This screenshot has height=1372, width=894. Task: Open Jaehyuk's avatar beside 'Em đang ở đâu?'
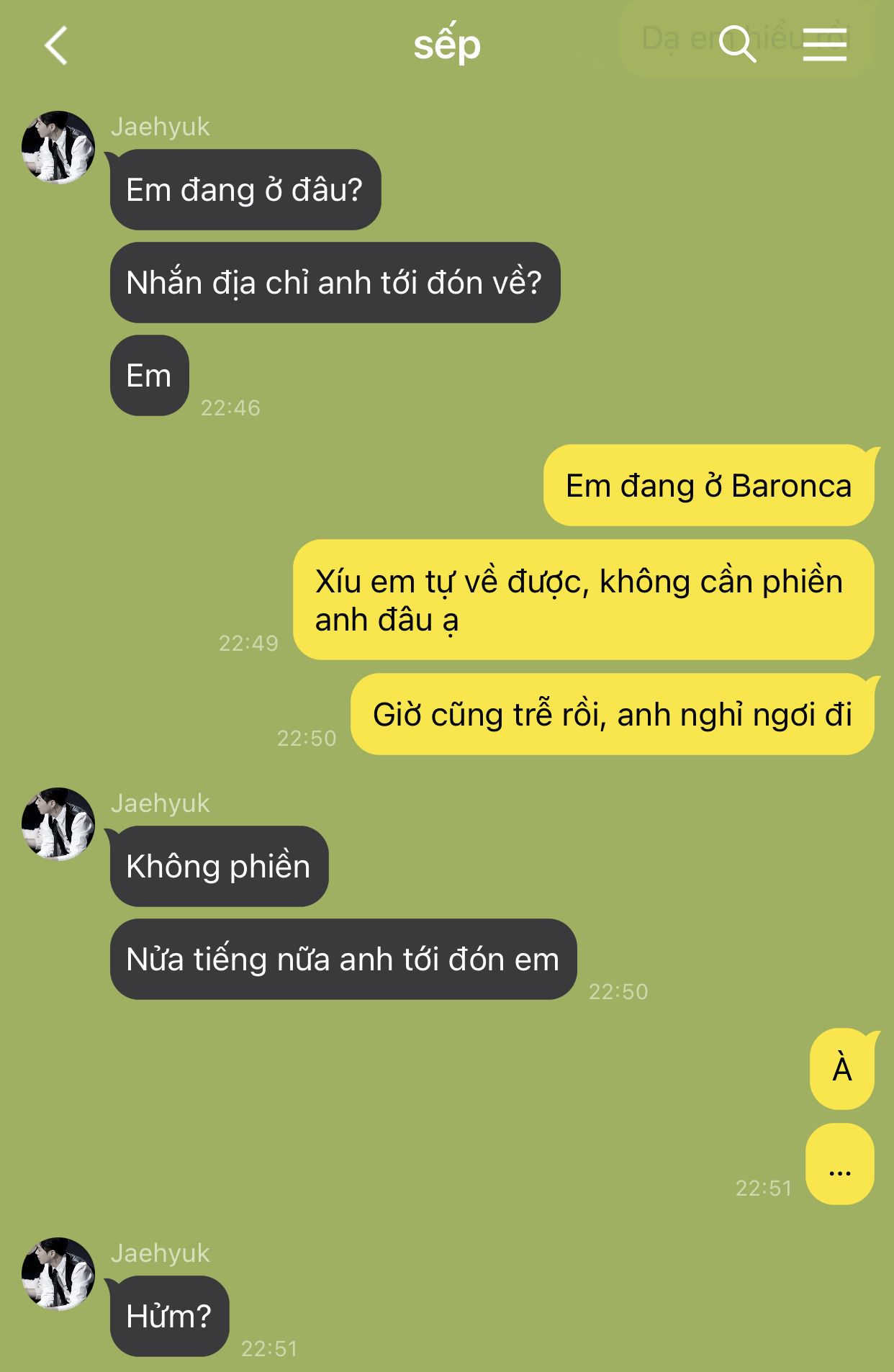[x=58, y=148]
